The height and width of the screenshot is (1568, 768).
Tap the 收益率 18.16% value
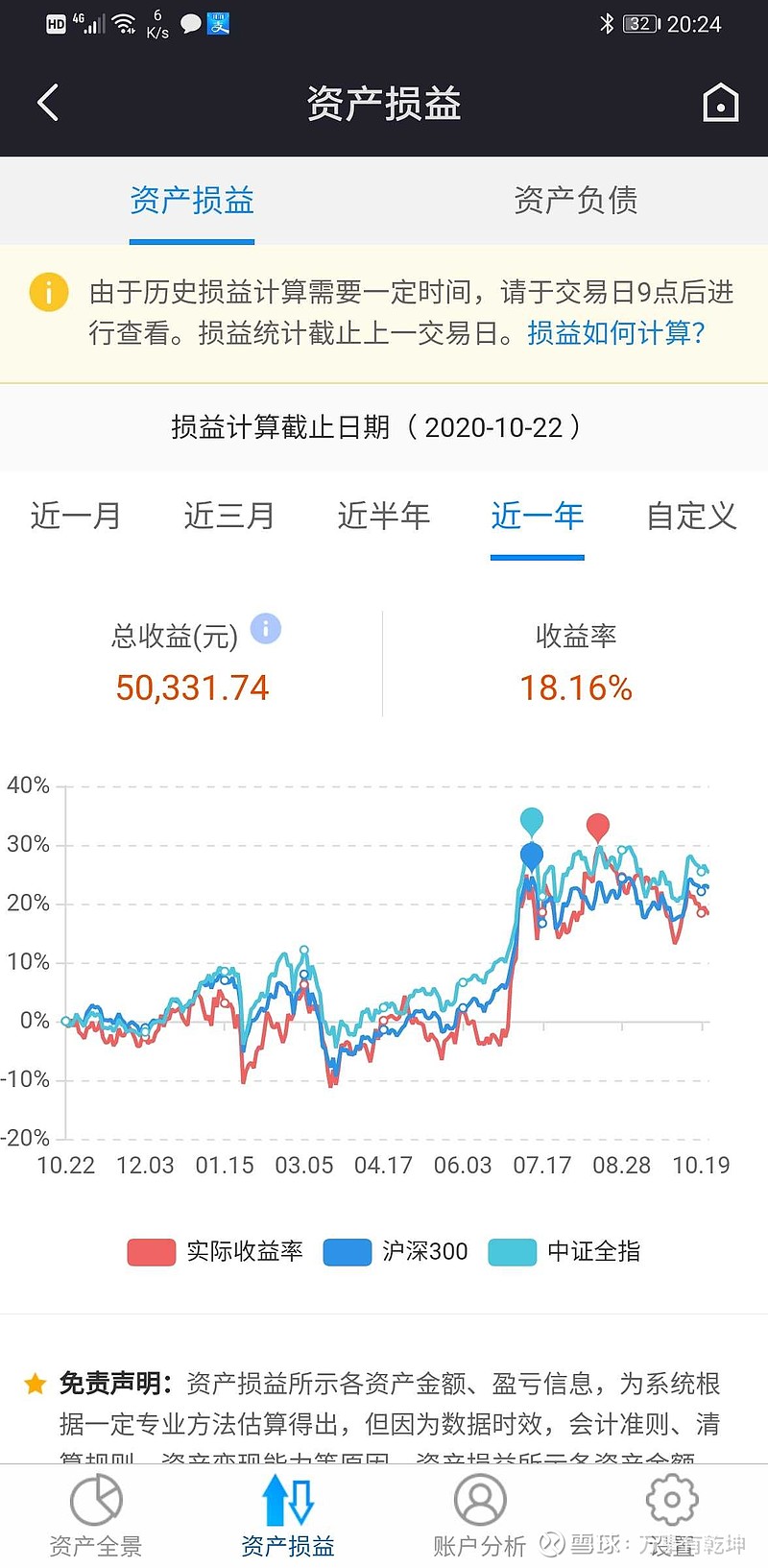click(575, 688)
